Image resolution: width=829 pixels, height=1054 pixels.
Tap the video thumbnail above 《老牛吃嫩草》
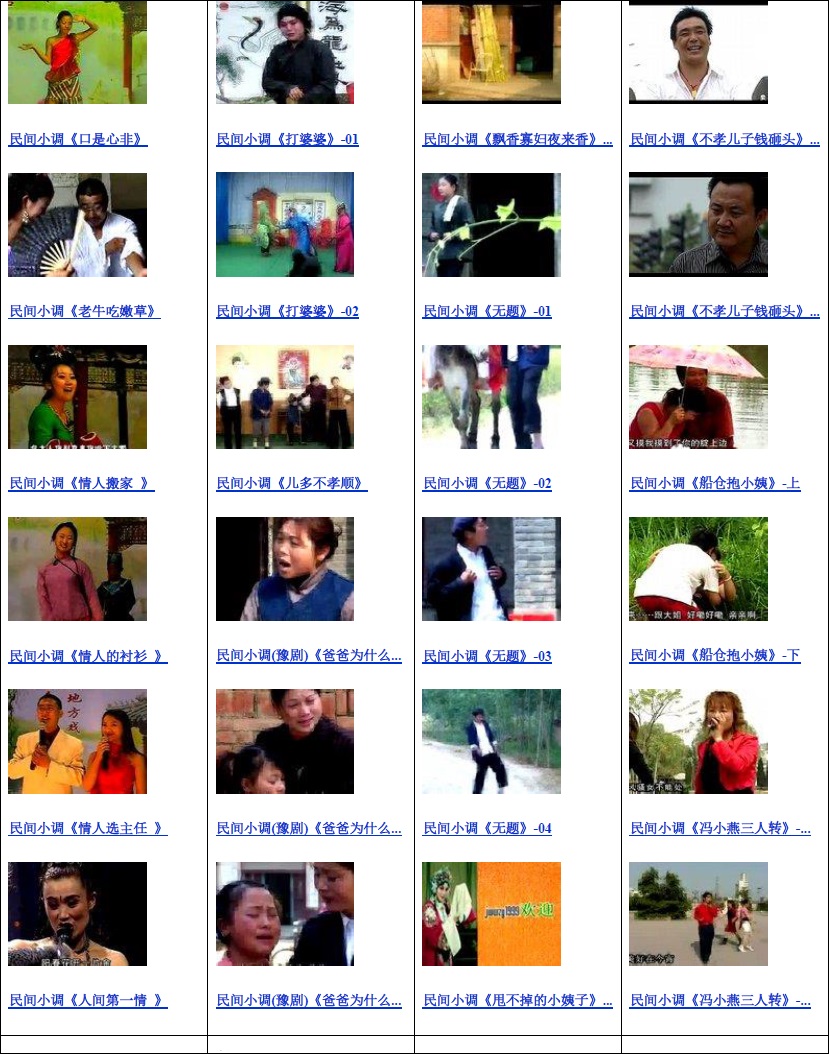[77, 225]
